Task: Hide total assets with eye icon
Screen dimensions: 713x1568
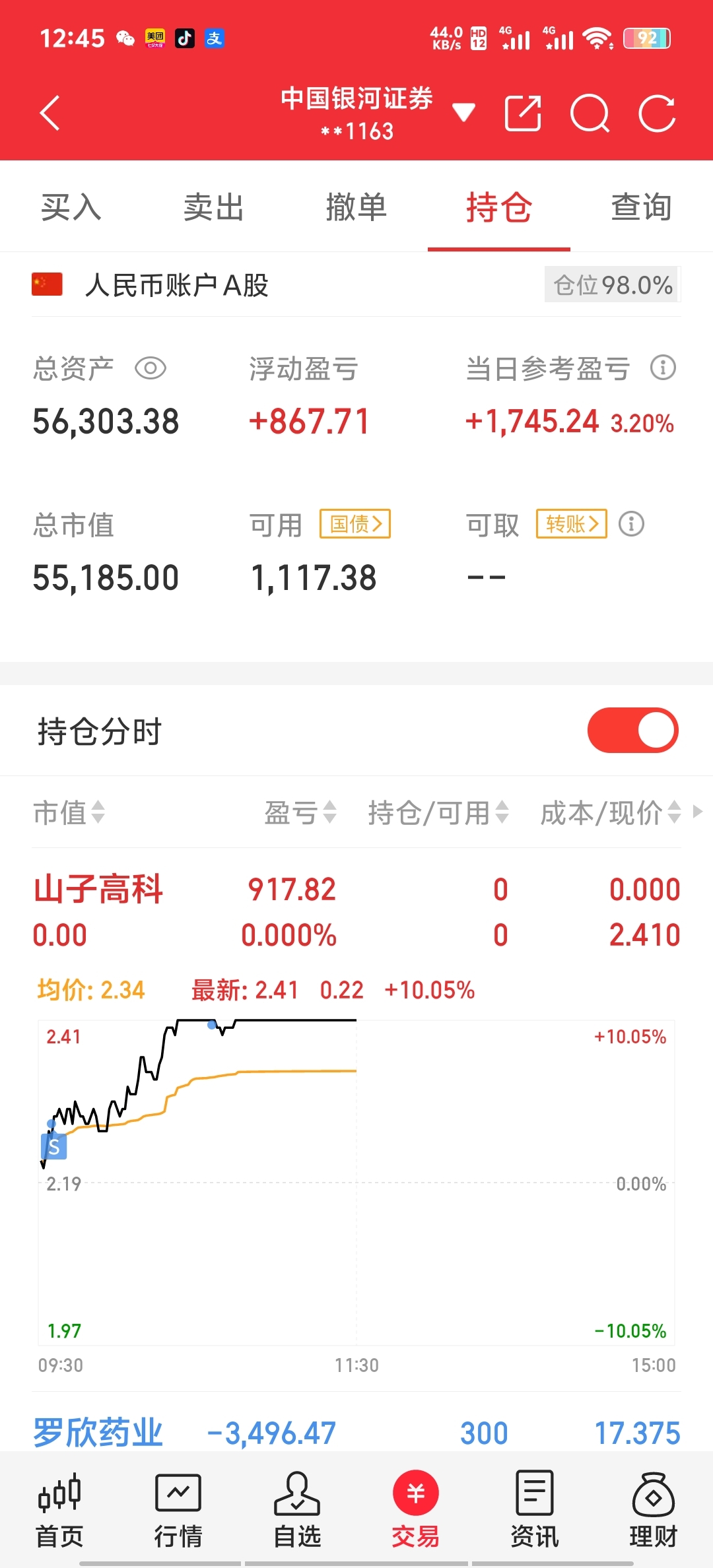Action: click(151, 368)
